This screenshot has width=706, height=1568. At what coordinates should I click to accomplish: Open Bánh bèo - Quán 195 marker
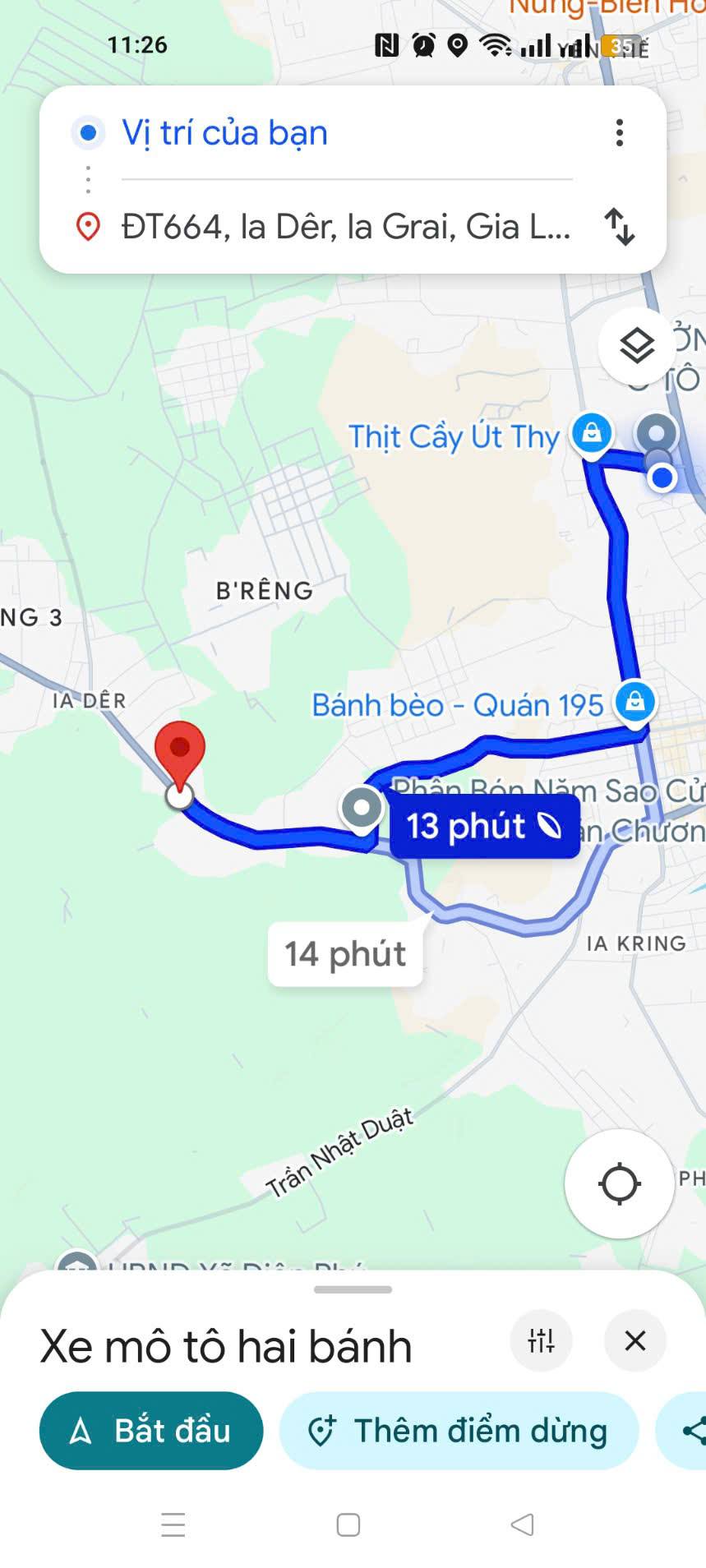(634, 702)
